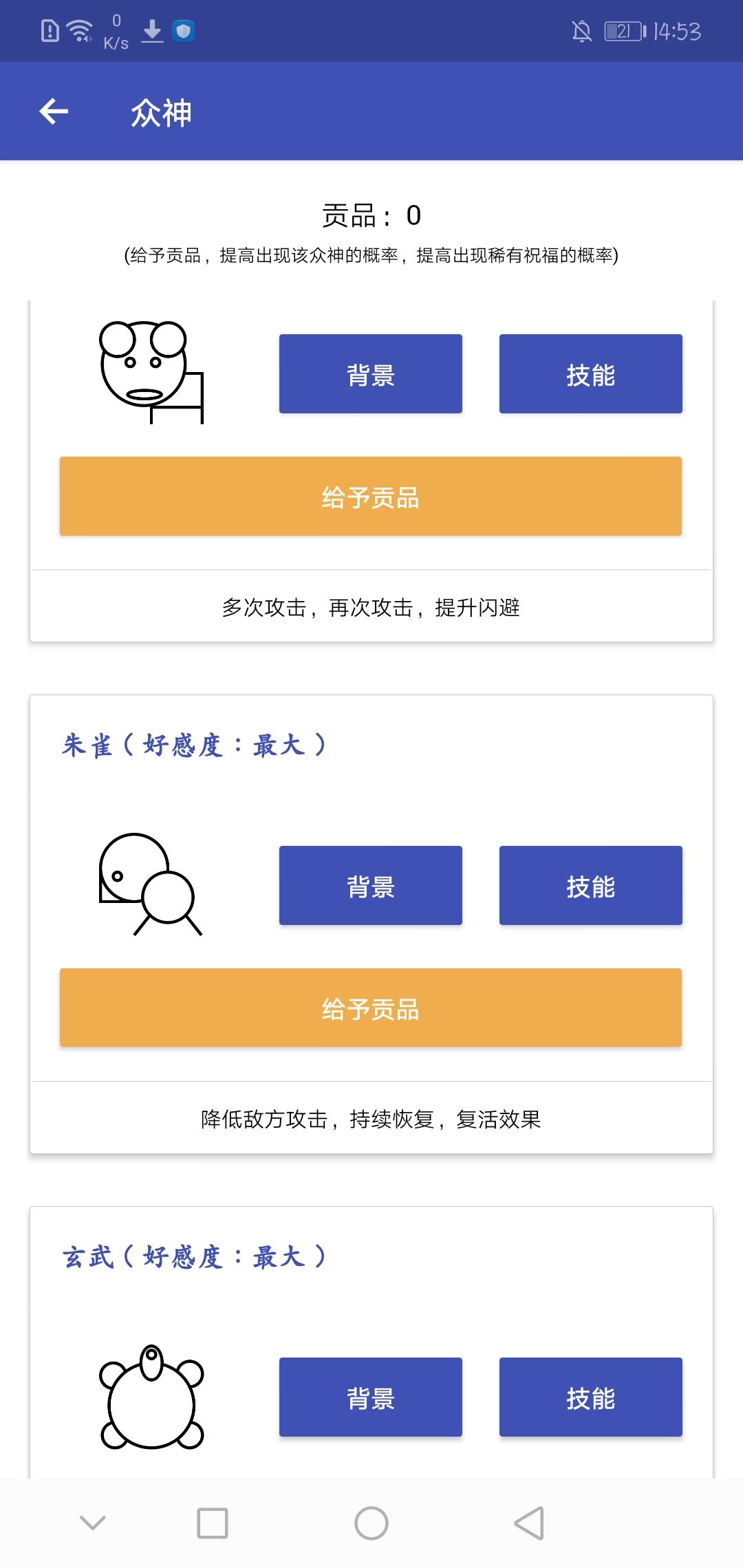Viewport: 743px width, 1568px height.
Task: Open 背景 for the first god
Action: (x=370, y=373)
